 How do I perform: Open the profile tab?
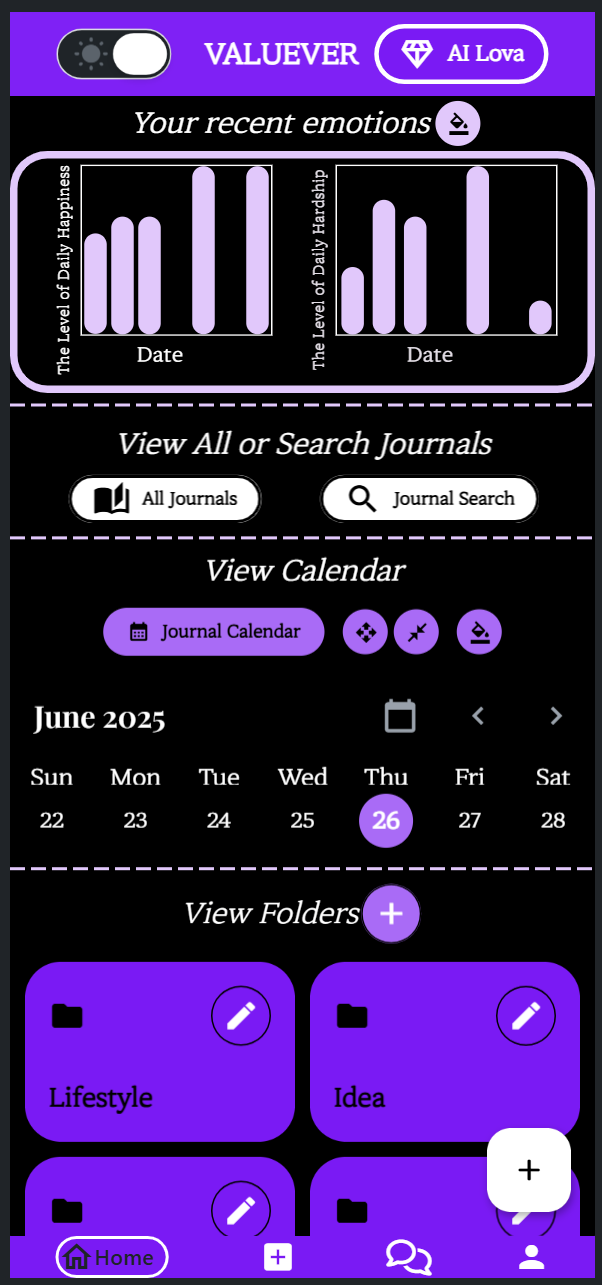[531, 1257]
